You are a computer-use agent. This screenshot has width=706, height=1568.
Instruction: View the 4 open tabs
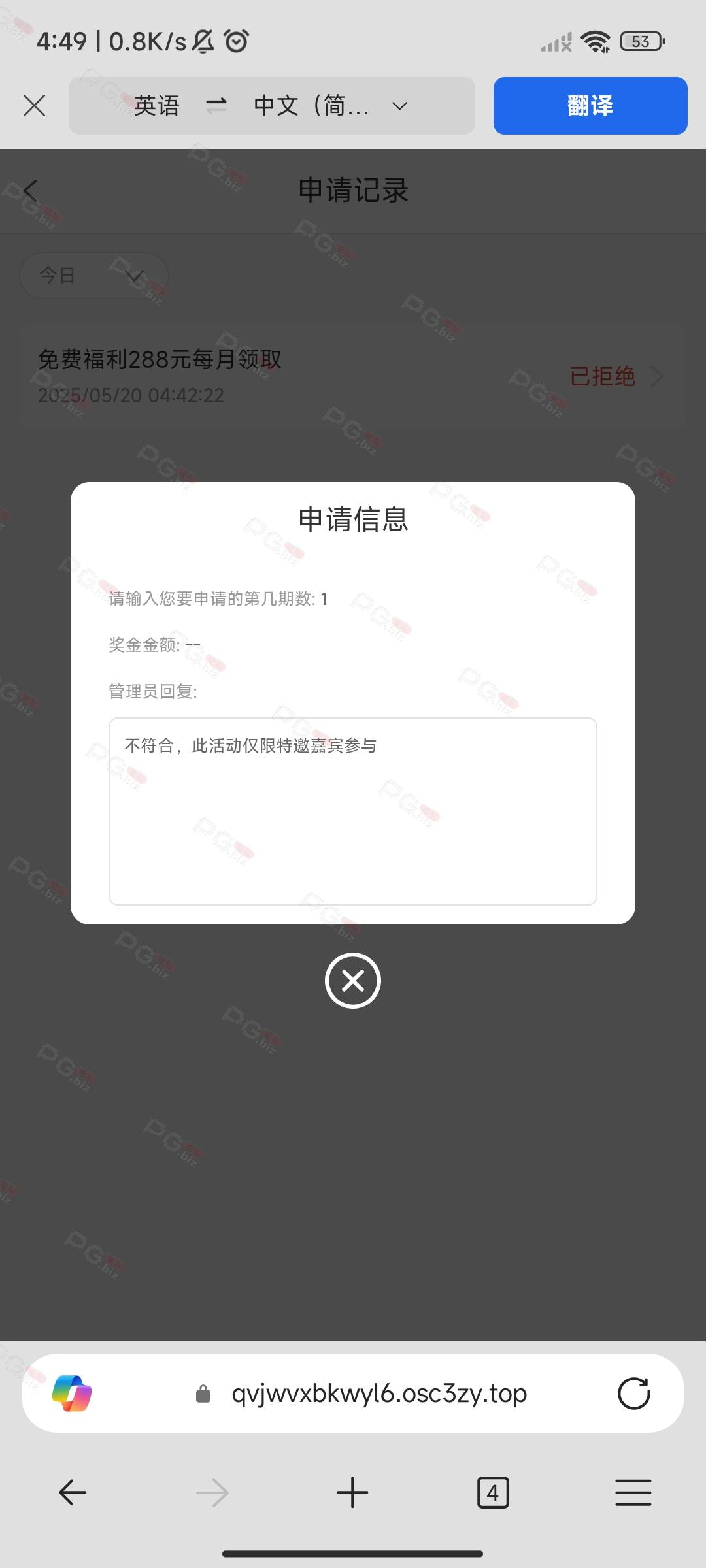tap(493, 1493)
